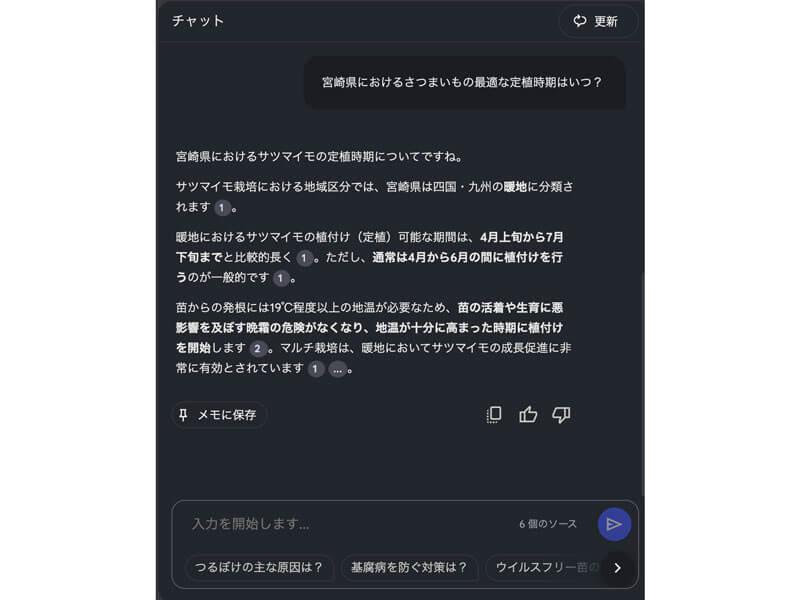800x600 pixels.
Task: Open citation 2 after 植付けを開始します
Action: (x=258, y=348)
